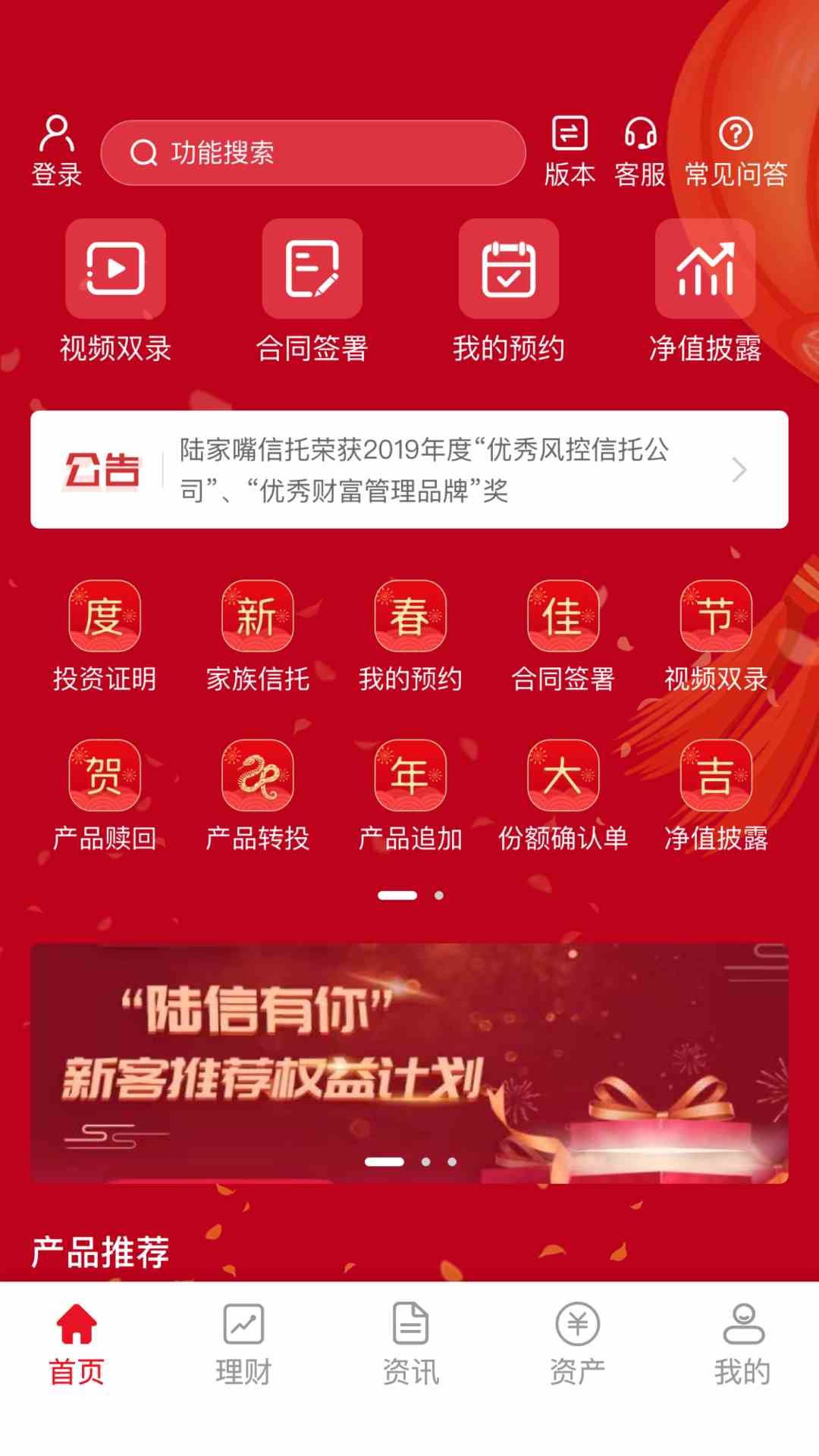
Task: Contact 客服 customer service
Action: [x=640, y=151]
